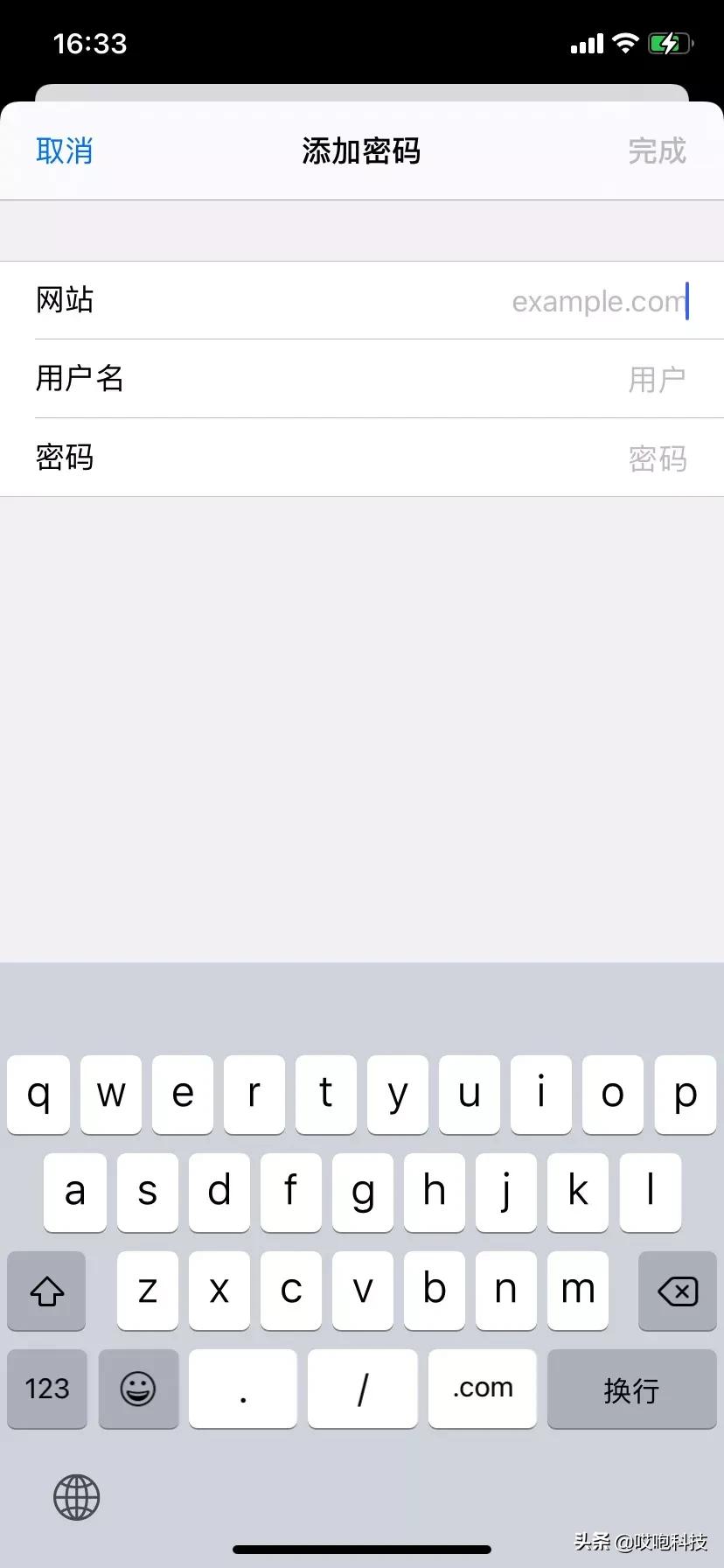Tap 取消 to cancel adding password
The width and height of the screenshot is (724, 1568).
coord(66,150)
